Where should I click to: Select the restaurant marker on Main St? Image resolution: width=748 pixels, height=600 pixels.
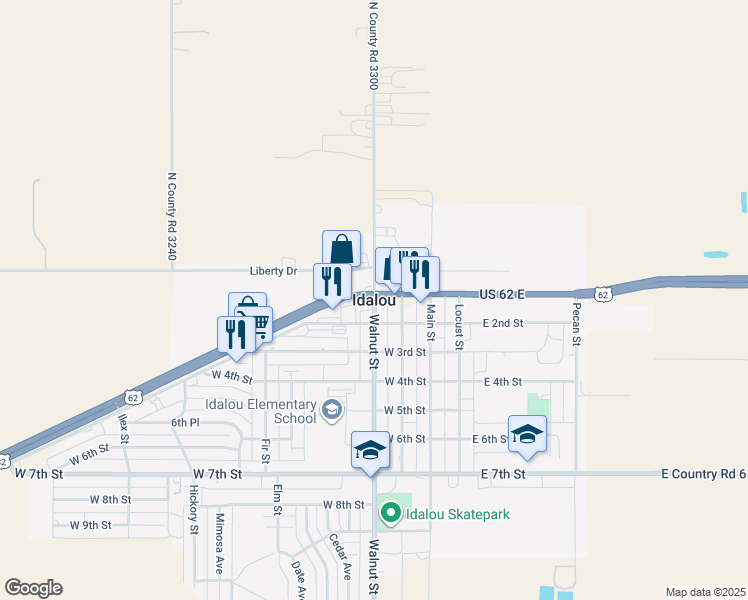pos(422,274)
